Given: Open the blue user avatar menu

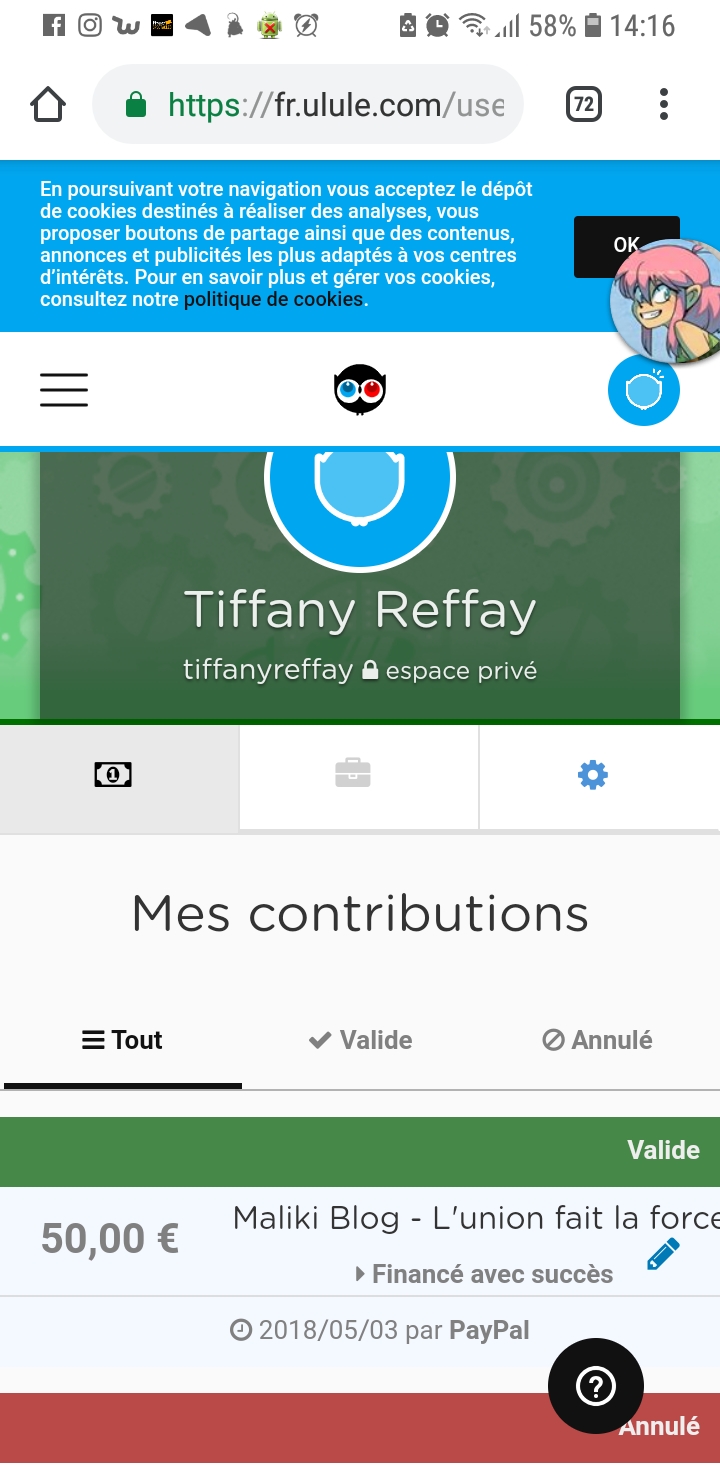Looking at the screenshot, I should pos(643,391).
